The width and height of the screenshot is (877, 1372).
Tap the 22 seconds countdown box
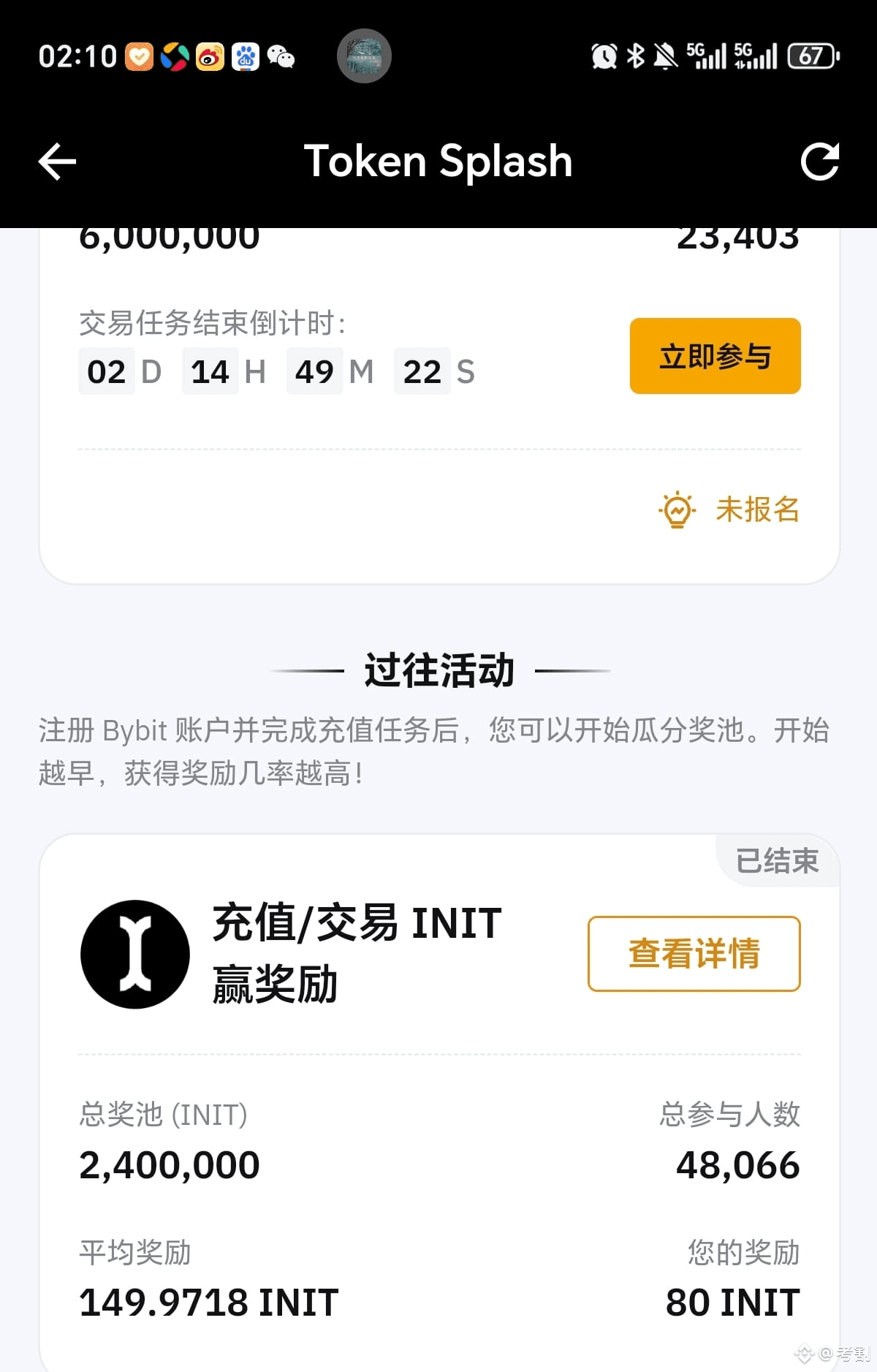pyautogui.click(x=422, y=371)
